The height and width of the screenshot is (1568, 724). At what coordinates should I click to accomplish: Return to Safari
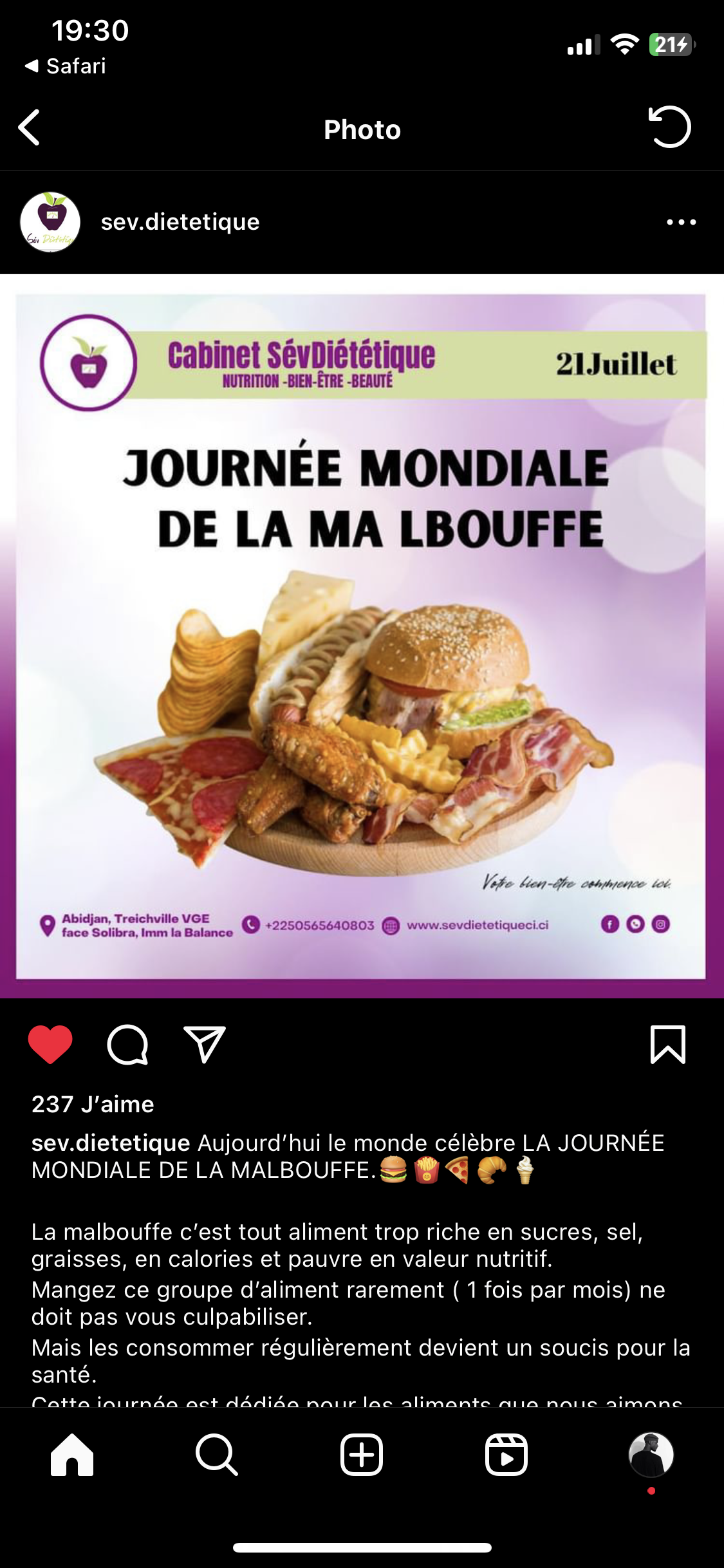pos(66,66)
